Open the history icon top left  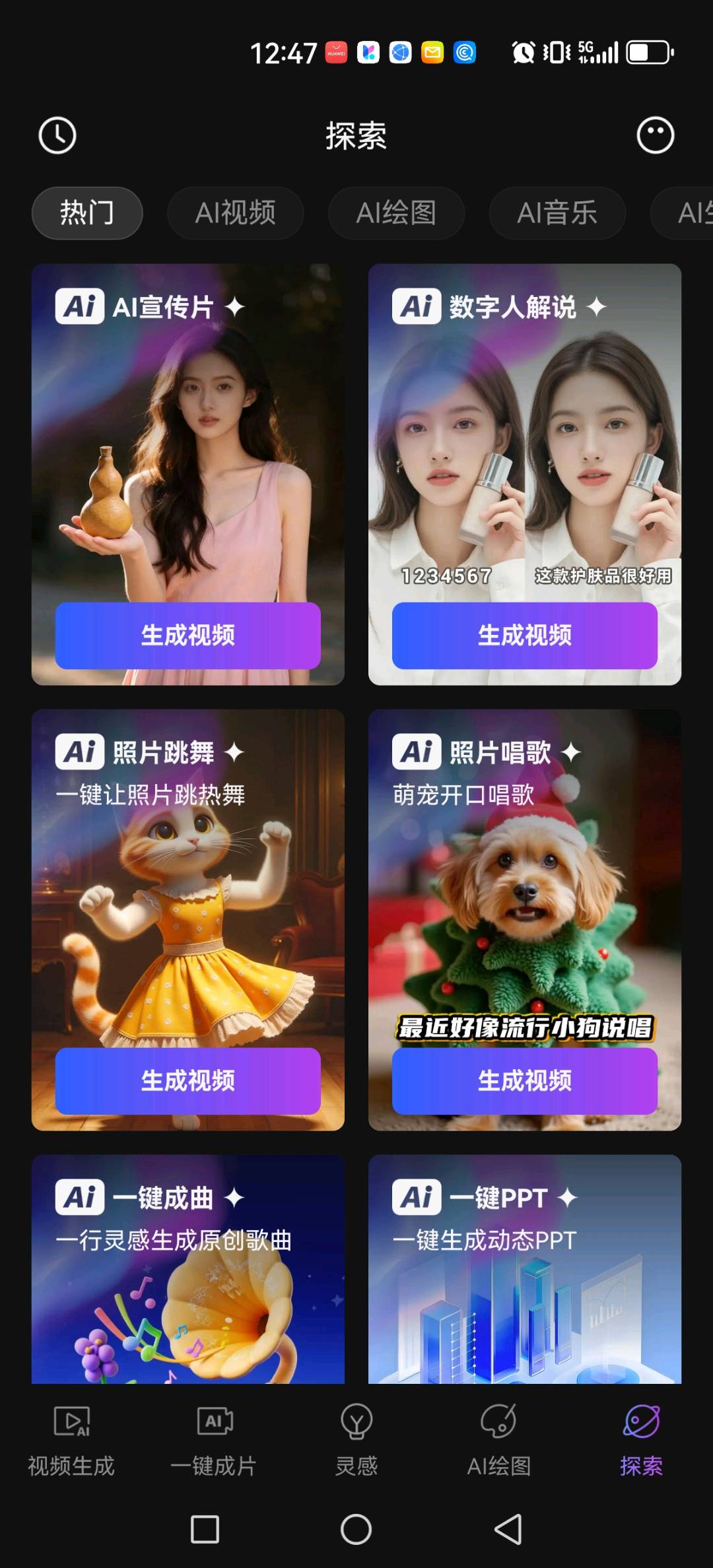point(57,136)
